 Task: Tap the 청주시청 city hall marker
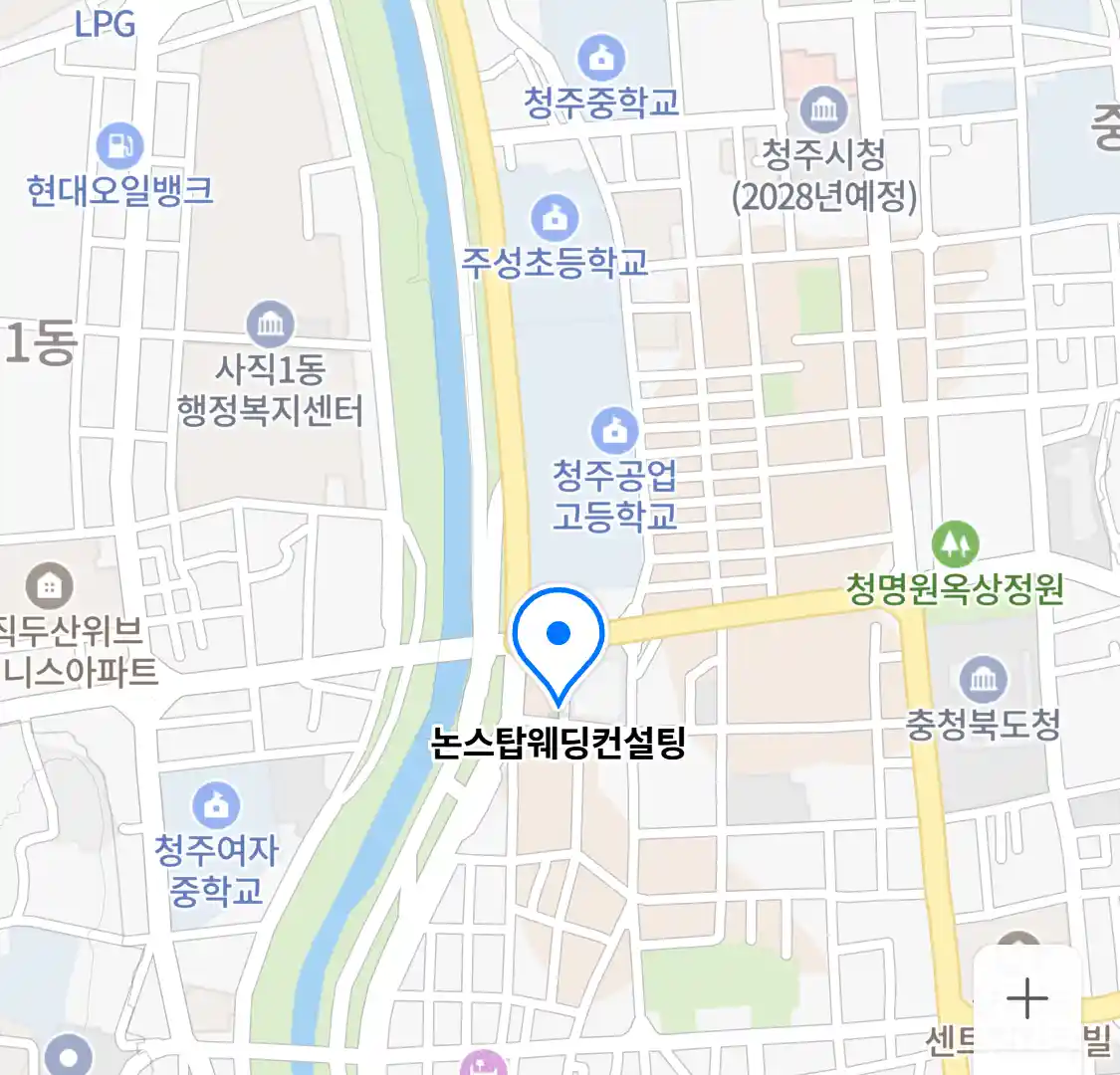click(x=823, y=109)
